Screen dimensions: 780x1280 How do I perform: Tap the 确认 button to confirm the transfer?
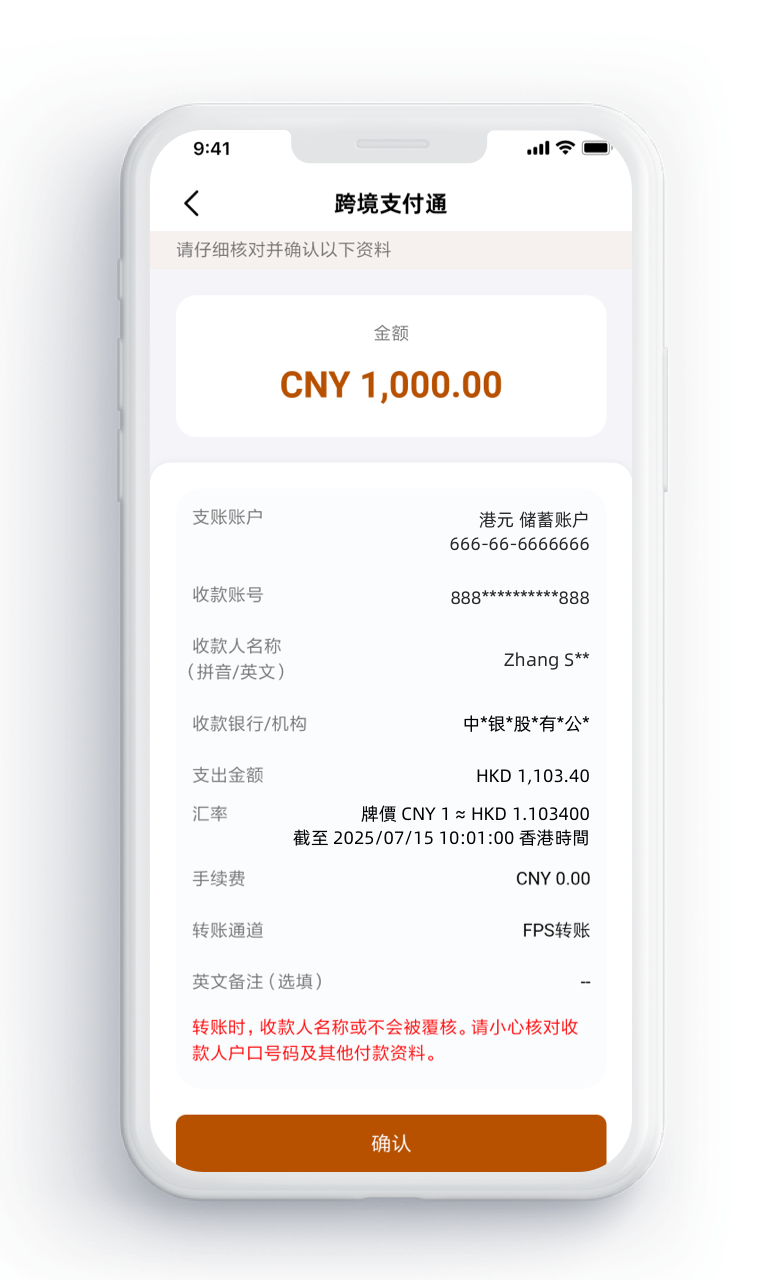click(x=391, y=1143)
